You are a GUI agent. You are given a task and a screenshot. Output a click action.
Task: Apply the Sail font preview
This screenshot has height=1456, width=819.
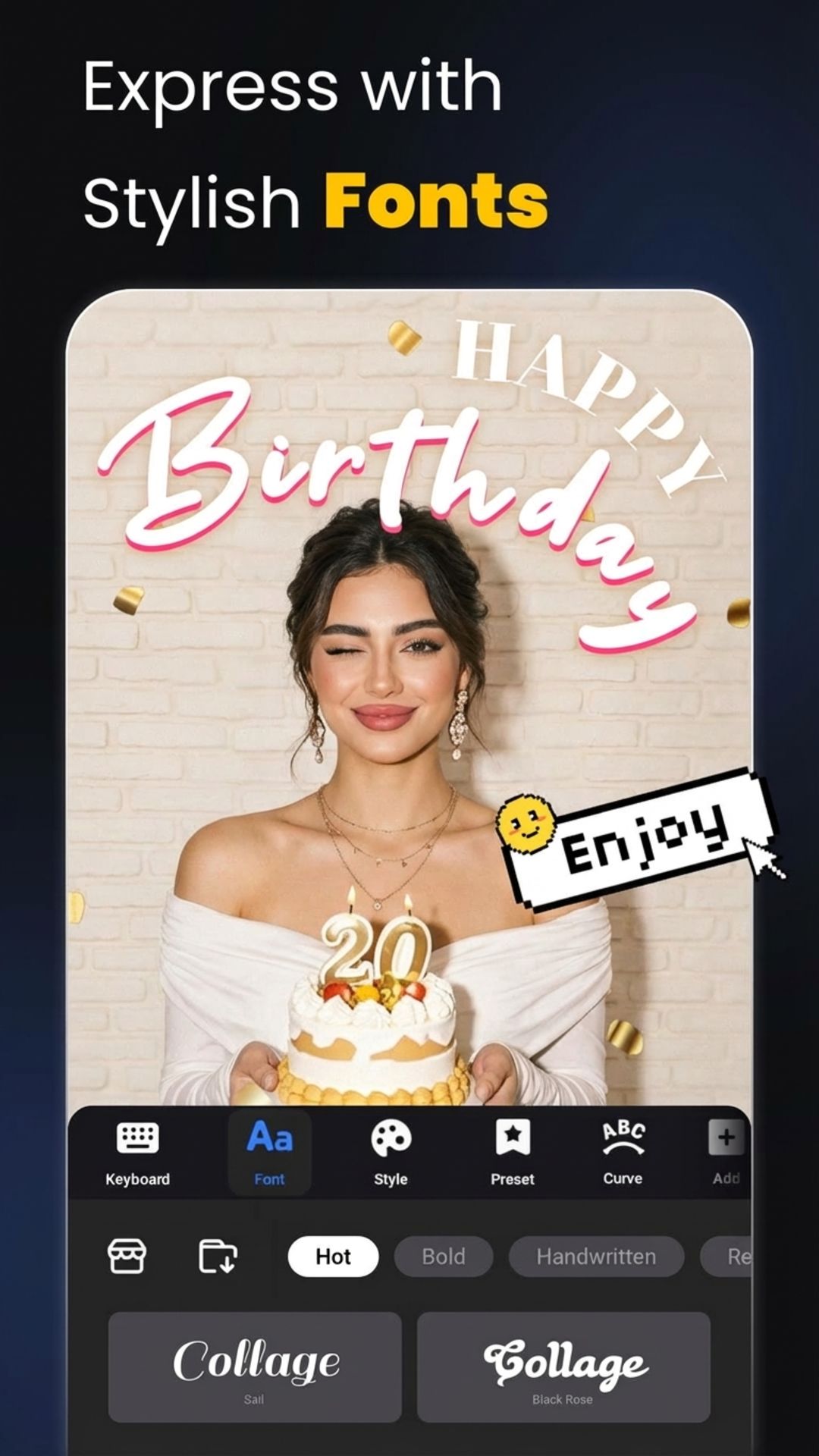pyautogui.click(x=255, y=1365)
